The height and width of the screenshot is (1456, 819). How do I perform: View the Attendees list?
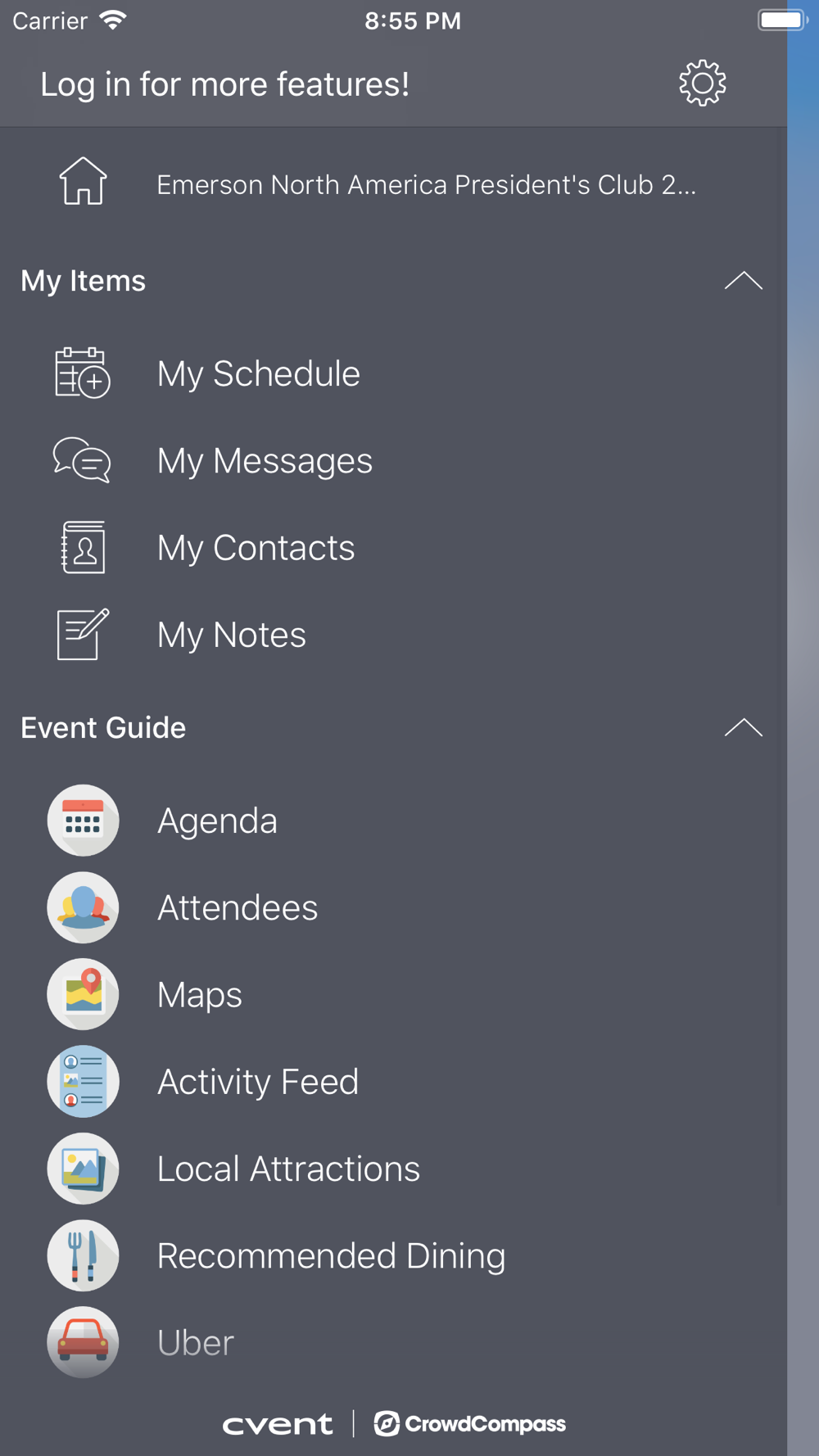[x=393, y=907]
